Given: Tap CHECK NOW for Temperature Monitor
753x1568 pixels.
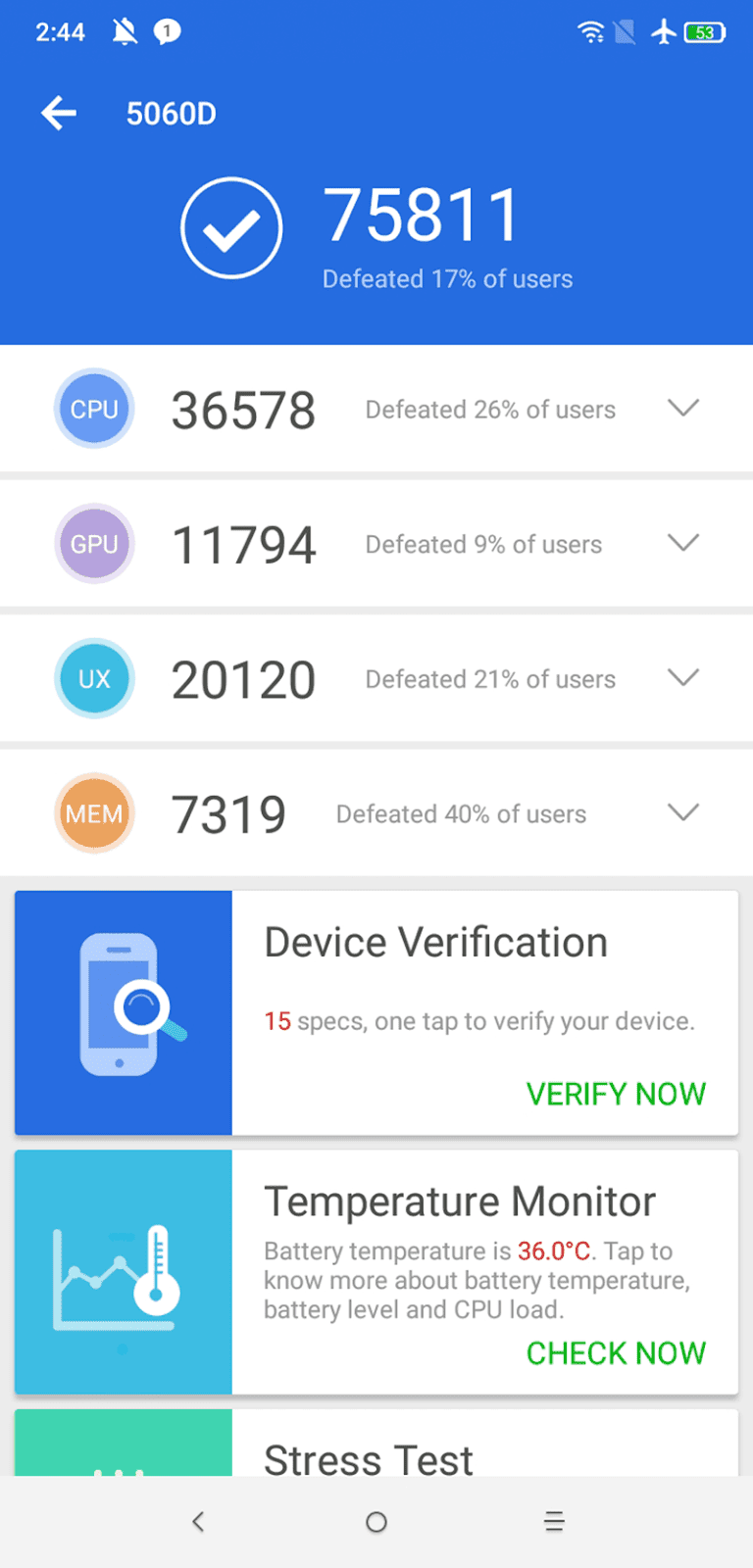Looking at the screenshot, I should 616,1353.
